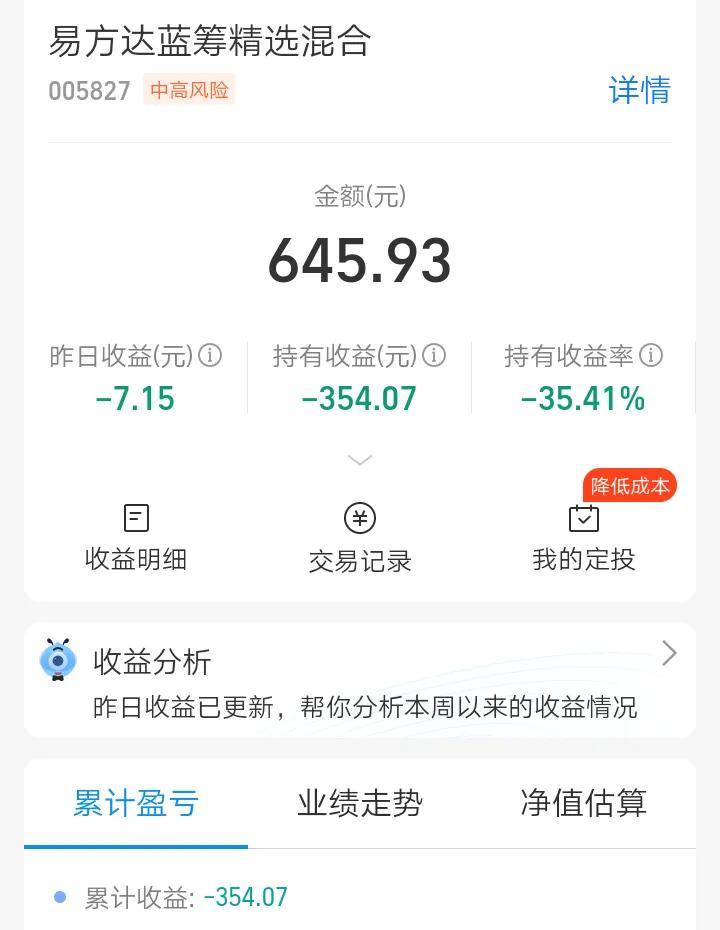
Task: View 交易记录 transaction records
Action: click(360, 538)
